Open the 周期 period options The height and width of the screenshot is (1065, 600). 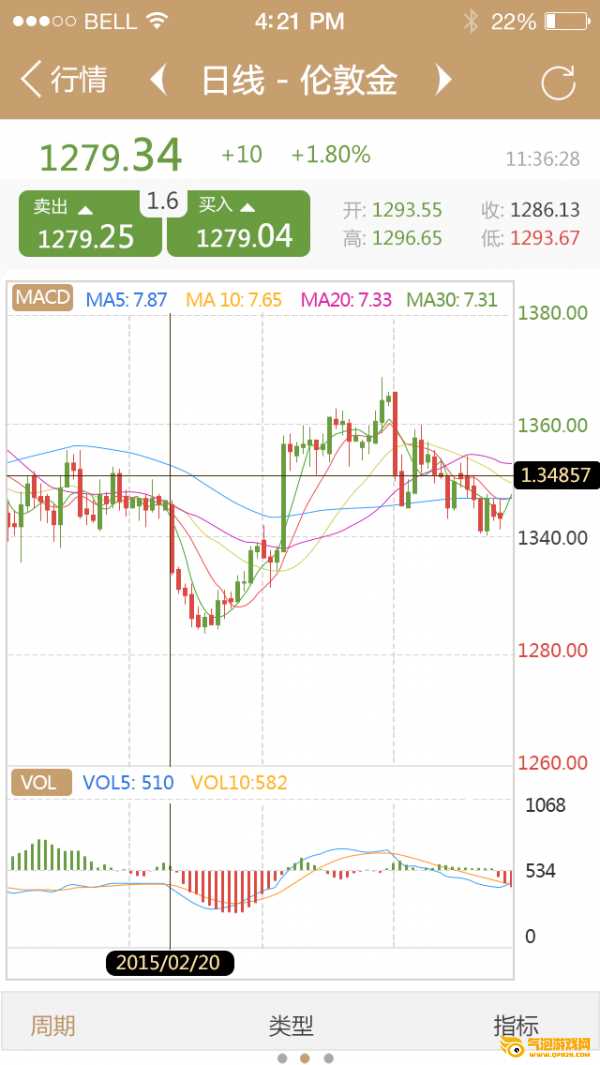(52, 1025)
